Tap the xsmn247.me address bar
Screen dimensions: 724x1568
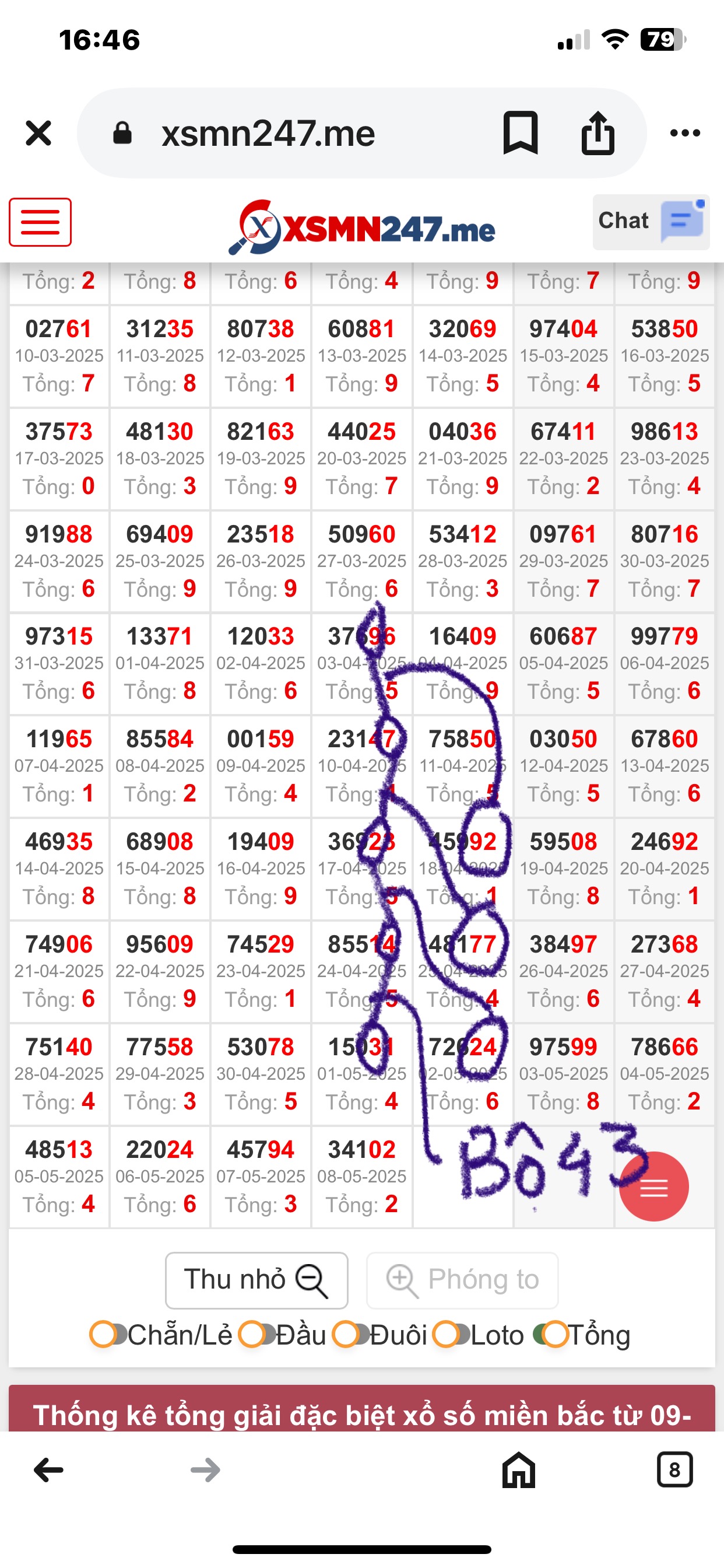pos(268,134)
